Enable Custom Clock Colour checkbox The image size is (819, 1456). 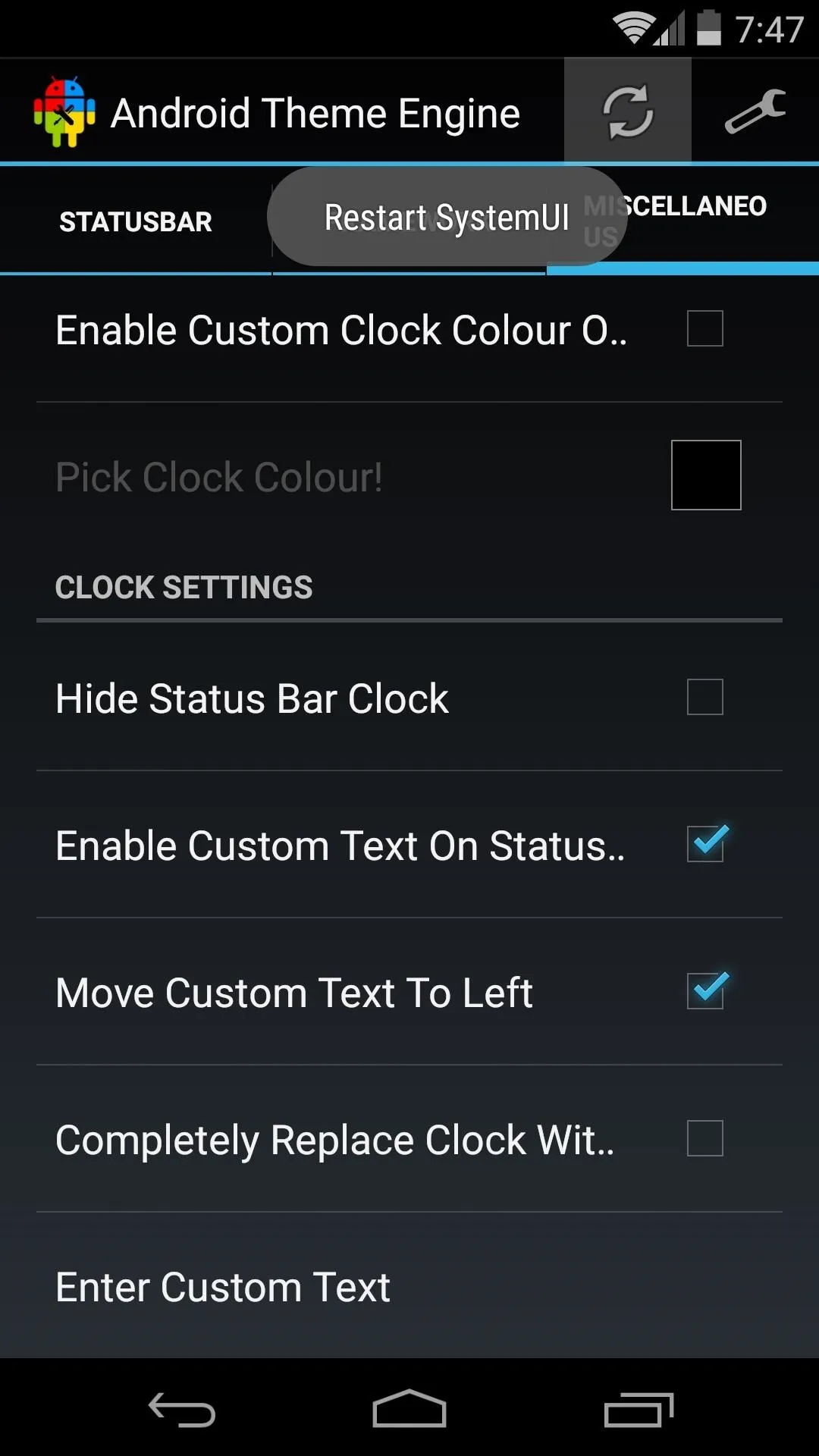[x=705, y=328]
